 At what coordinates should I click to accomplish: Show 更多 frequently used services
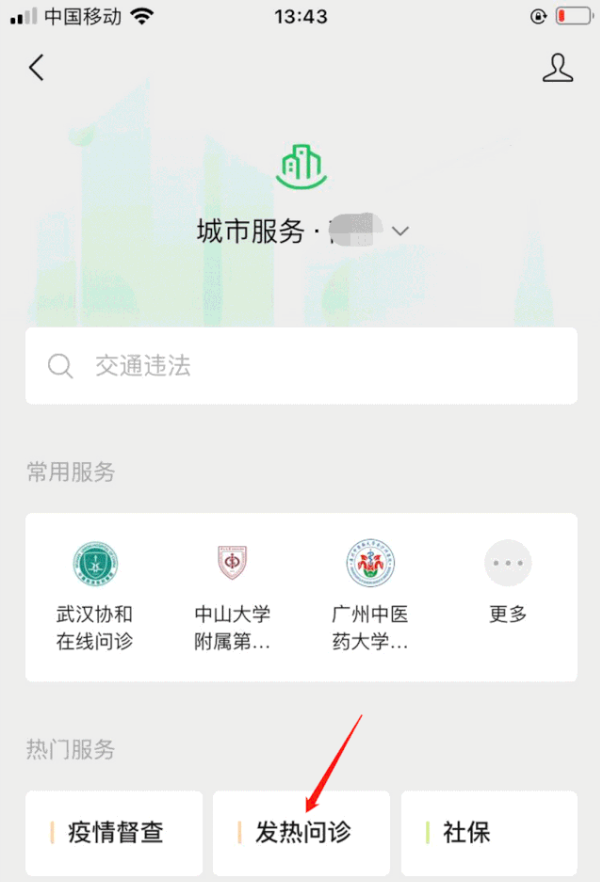[x=508, y=585]
